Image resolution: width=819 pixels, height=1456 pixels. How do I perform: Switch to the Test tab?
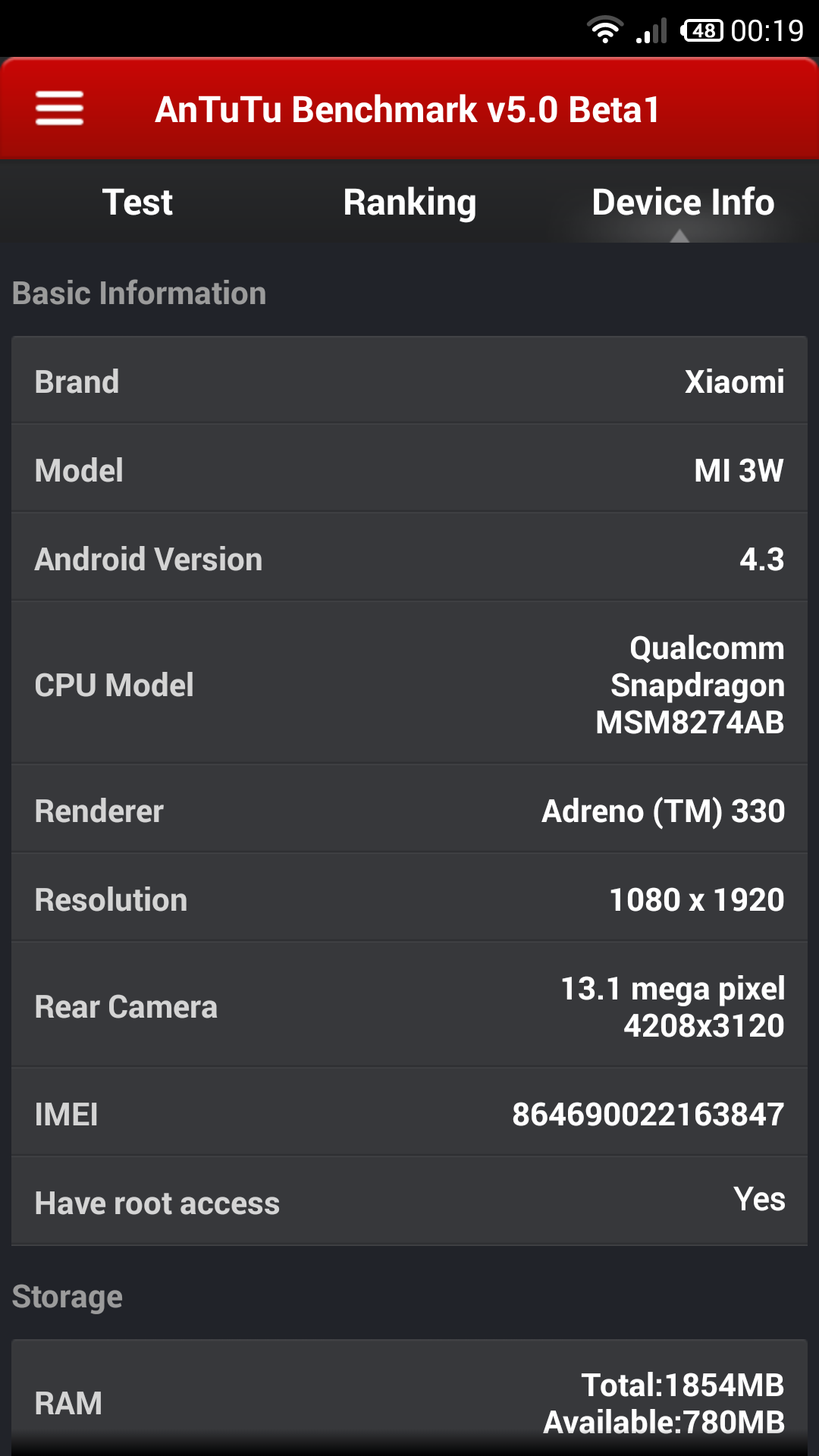(137, 202)
